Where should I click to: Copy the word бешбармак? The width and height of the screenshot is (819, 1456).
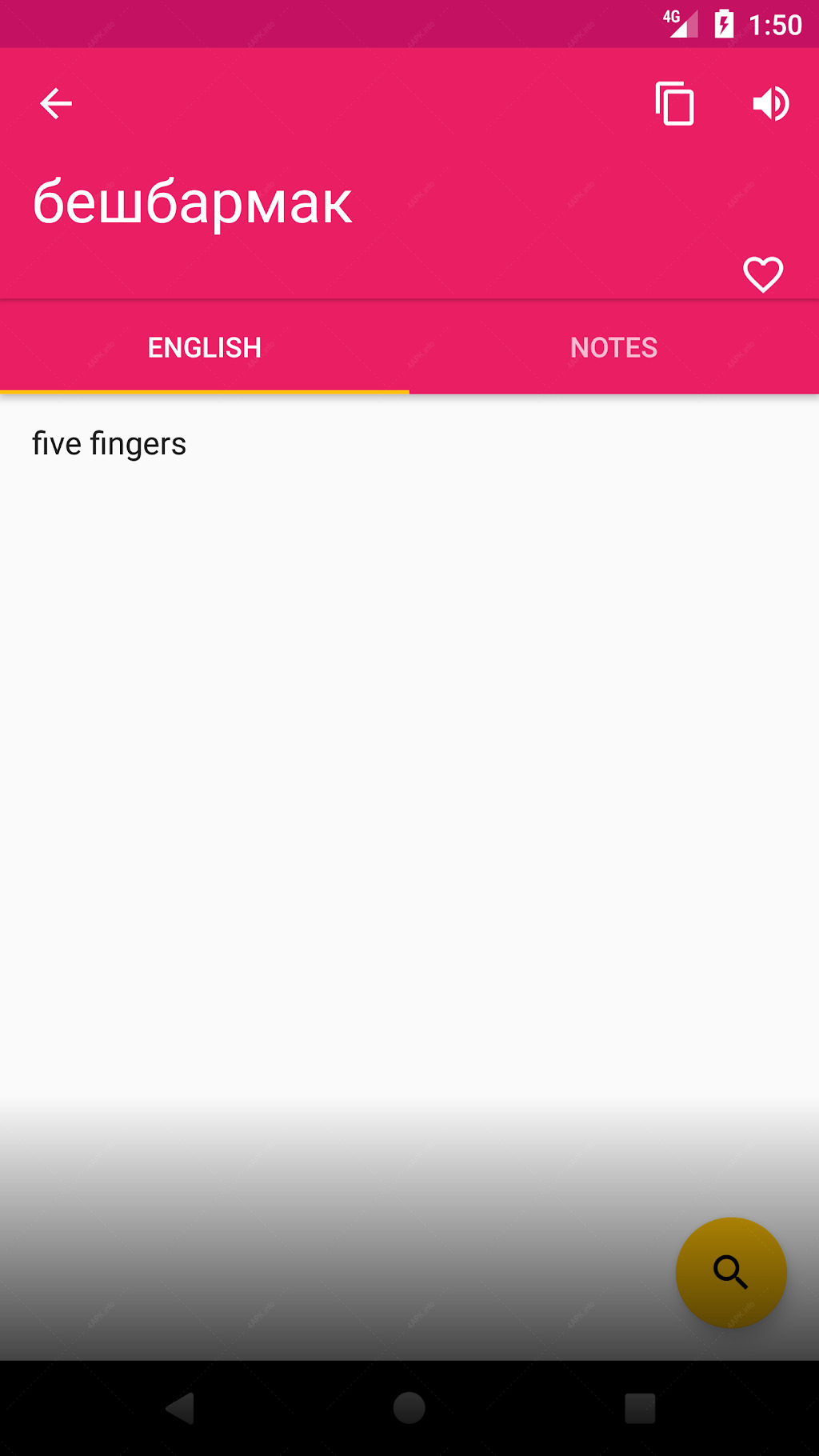675,104
